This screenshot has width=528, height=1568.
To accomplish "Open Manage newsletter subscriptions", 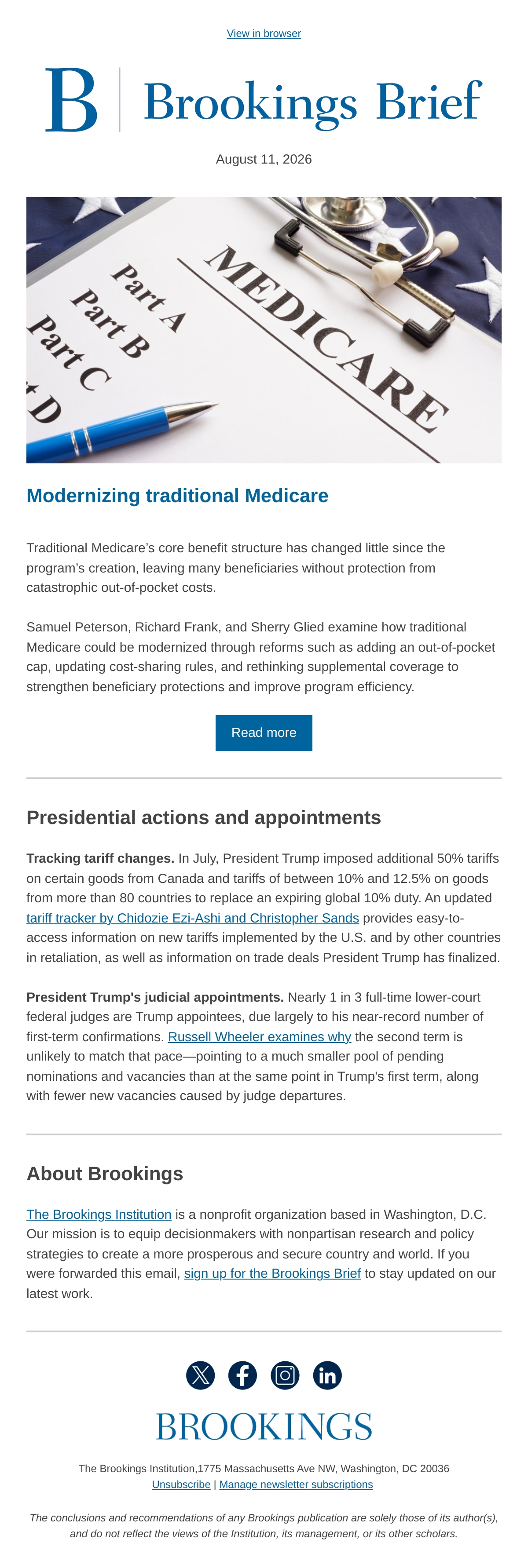I will point(296,1484).
